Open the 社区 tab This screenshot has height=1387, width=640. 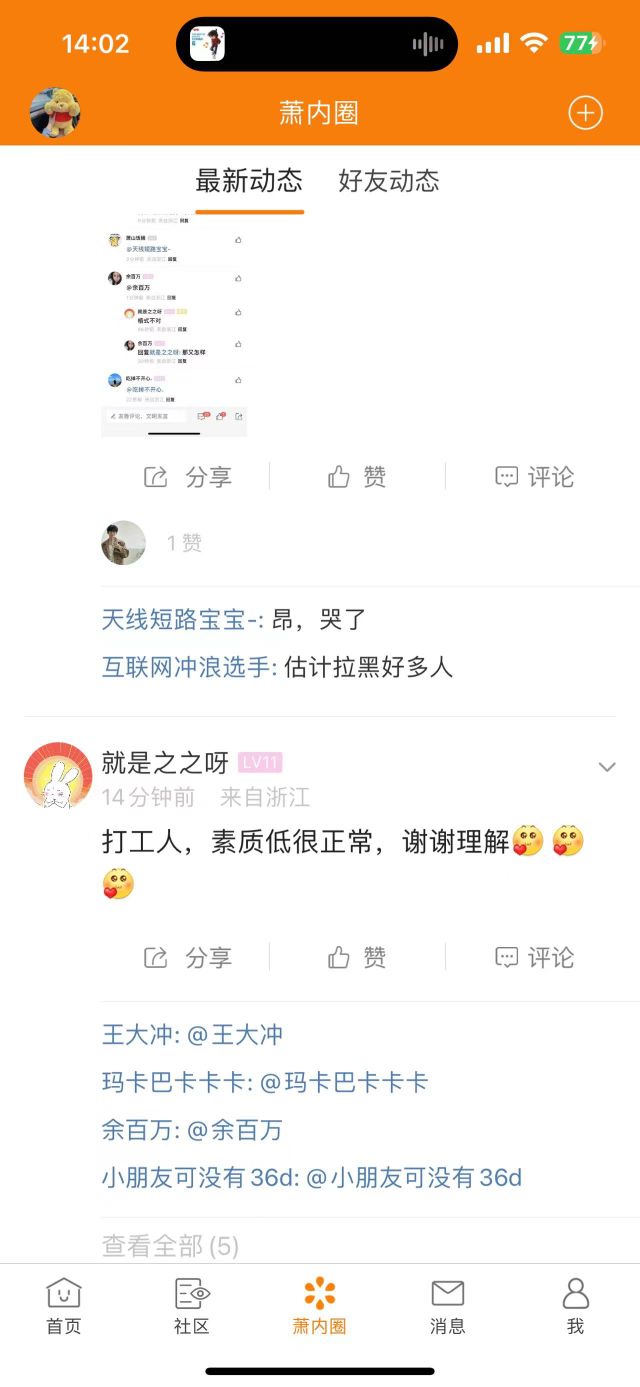(x=191, y=1306)
